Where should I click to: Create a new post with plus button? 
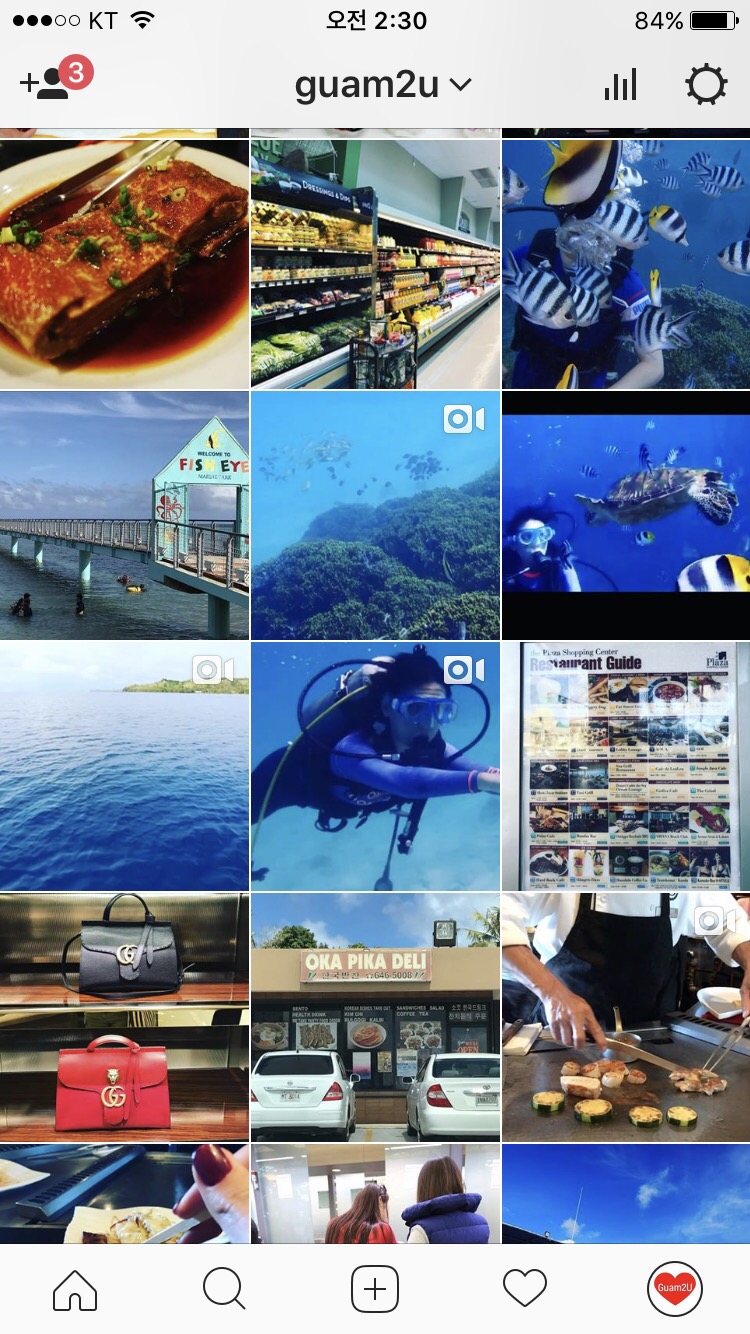coord(375,1289)
